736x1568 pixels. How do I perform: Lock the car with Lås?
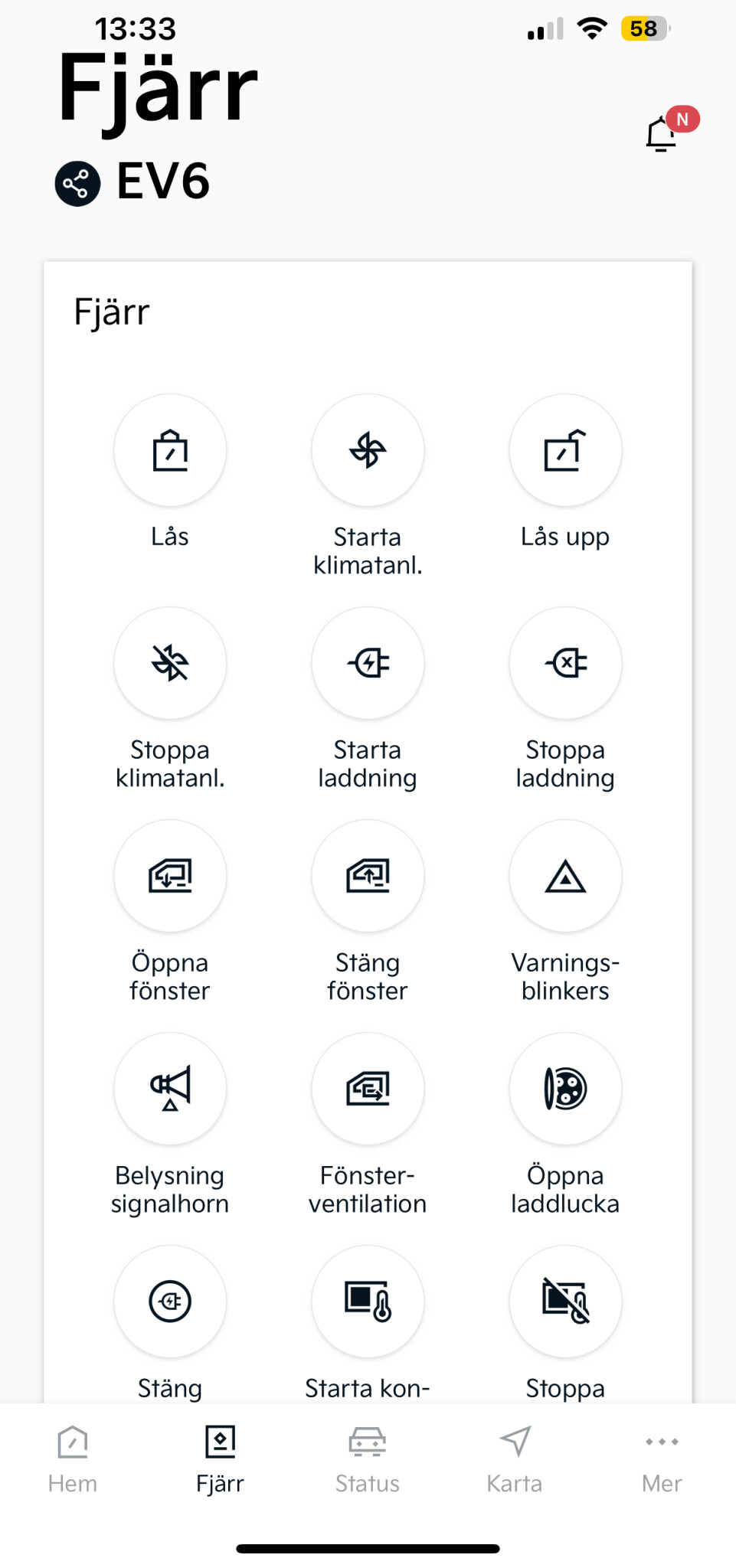tap(170, 450)
